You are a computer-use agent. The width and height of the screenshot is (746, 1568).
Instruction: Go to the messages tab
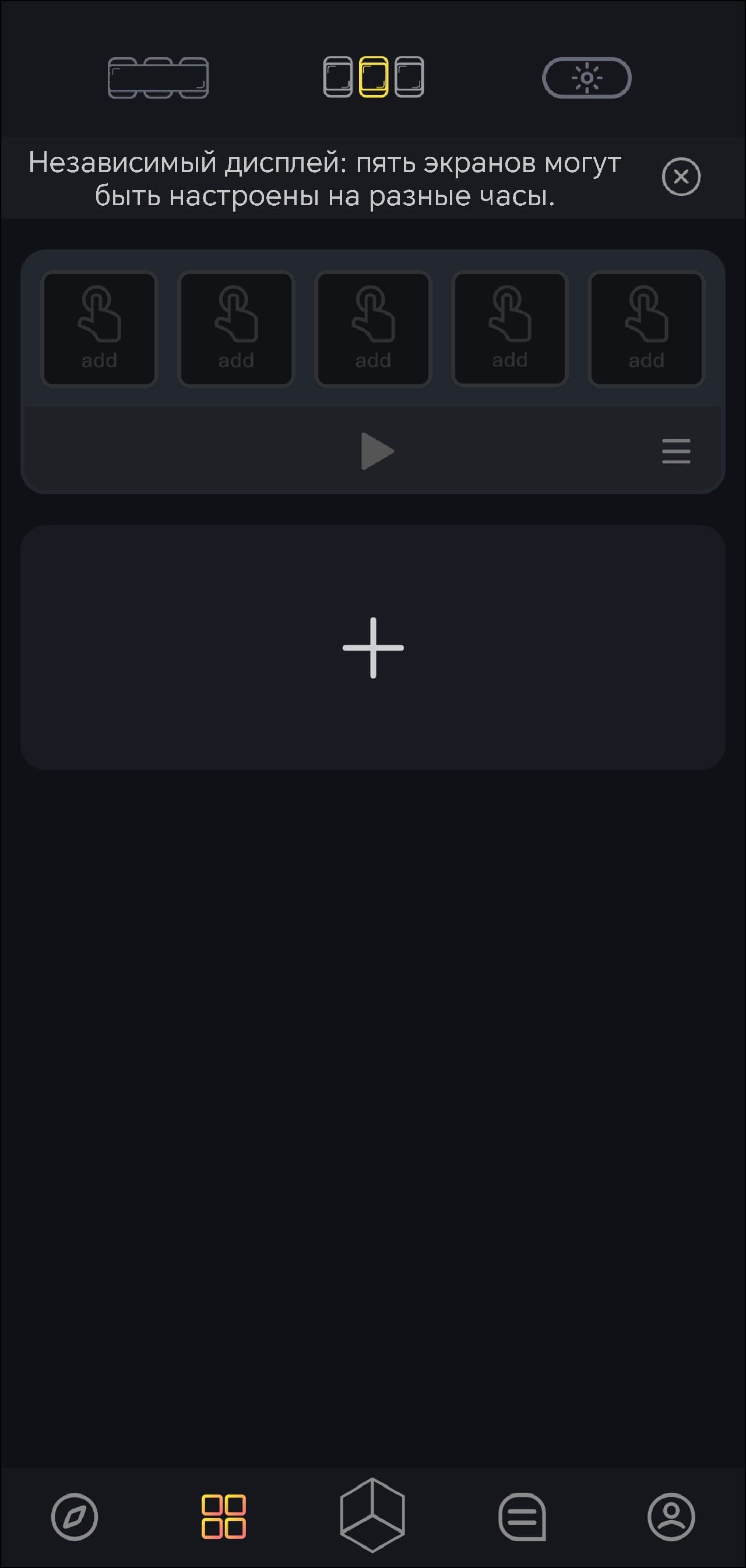pyautogui.click(x=522, y=1516)
